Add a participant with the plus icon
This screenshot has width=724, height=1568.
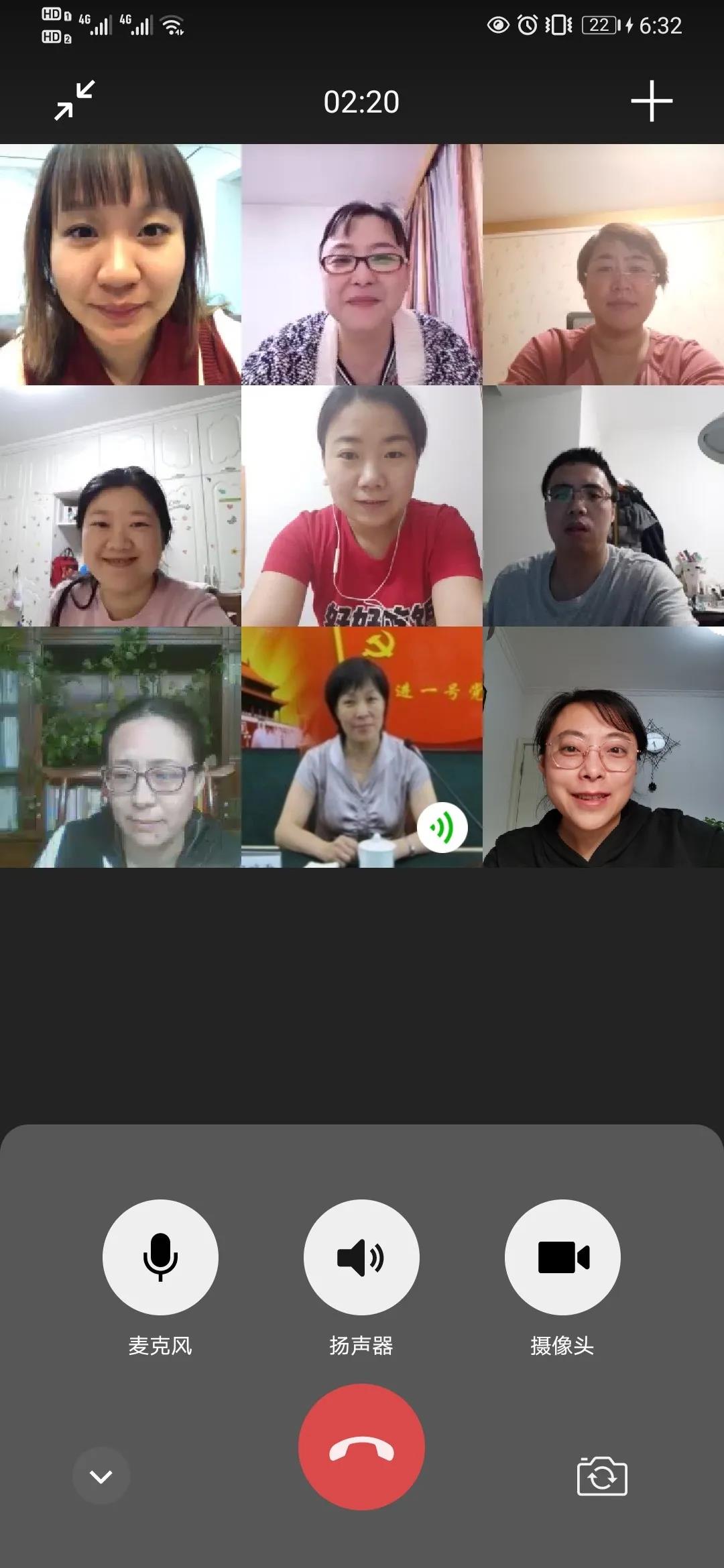(x=651, y=102)
